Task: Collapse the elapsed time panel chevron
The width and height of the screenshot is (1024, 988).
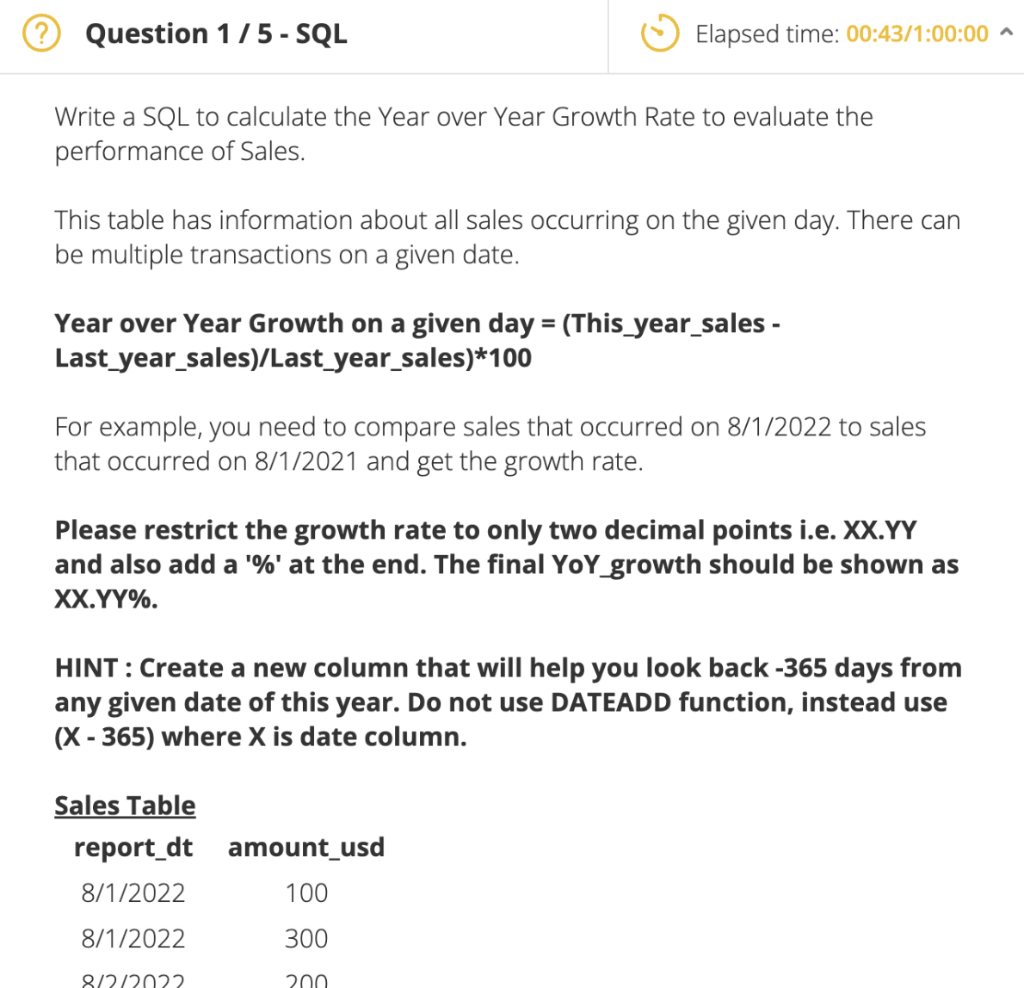Action: 1006,32
